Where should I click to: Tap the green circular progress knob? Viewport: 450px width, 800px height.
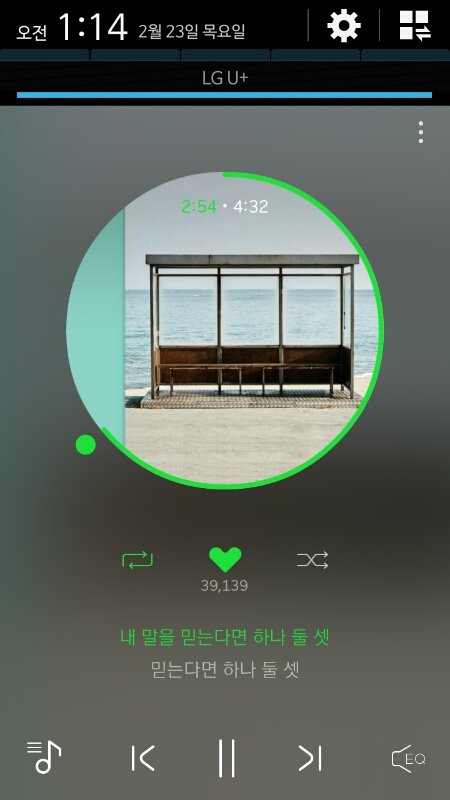point(86,445)
